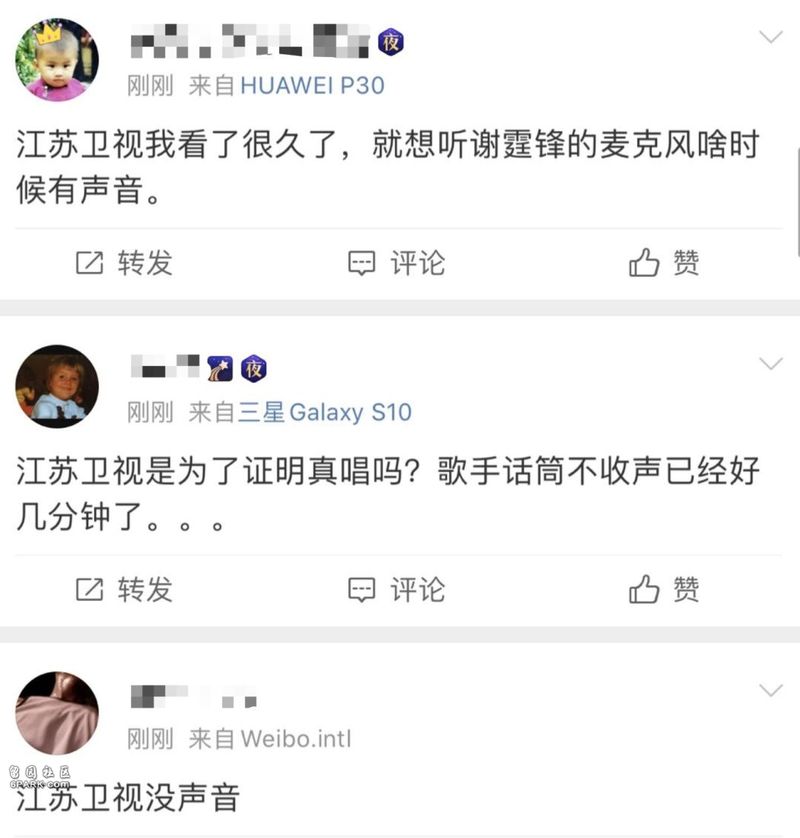
Task: Like the post about 歌手话筒不收声
Action: [x=664, y=589]
